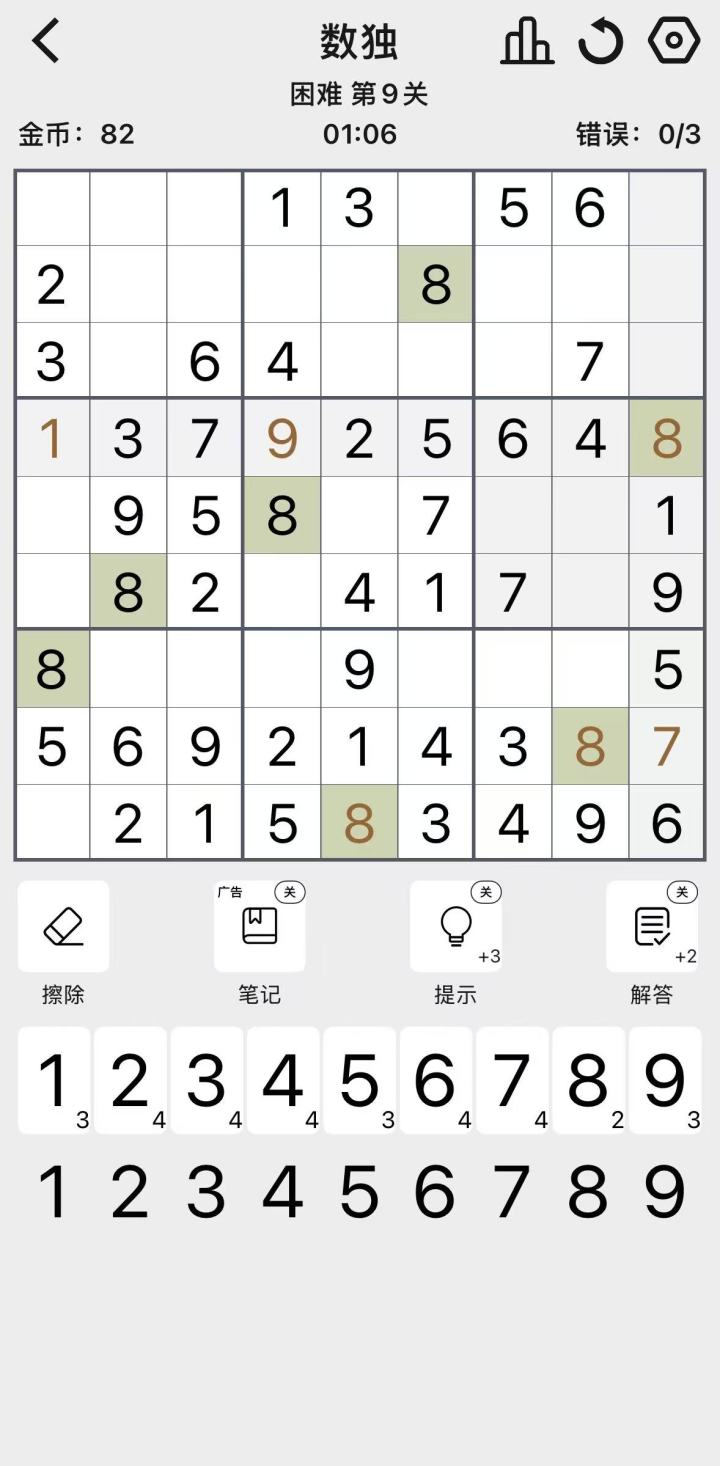Screen dimensions: 720x1466
Task: Select number 9 in the bottom number row
Action: [665, 1190]
